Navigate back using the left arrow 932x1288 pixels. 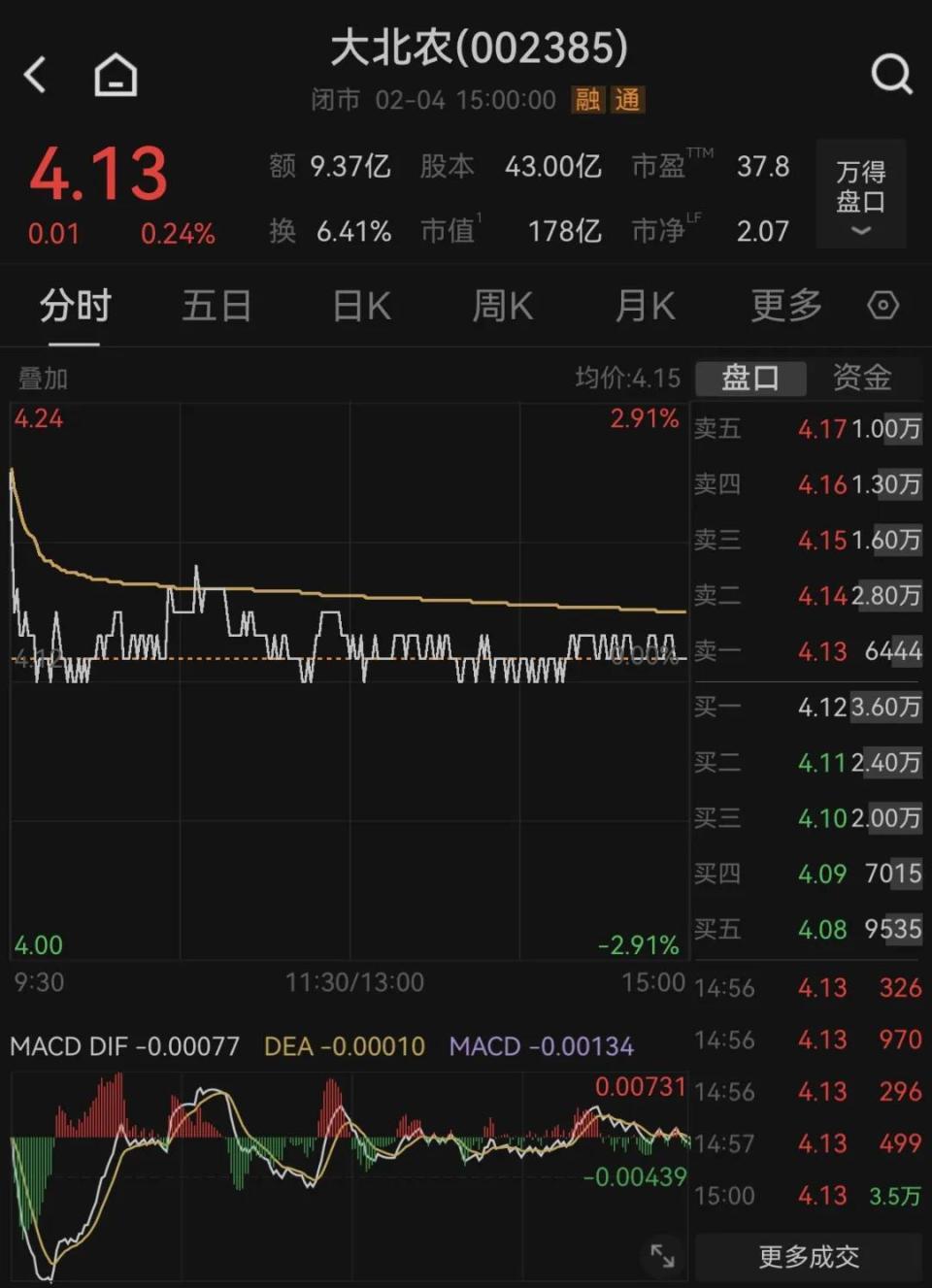tap(36, 74)
